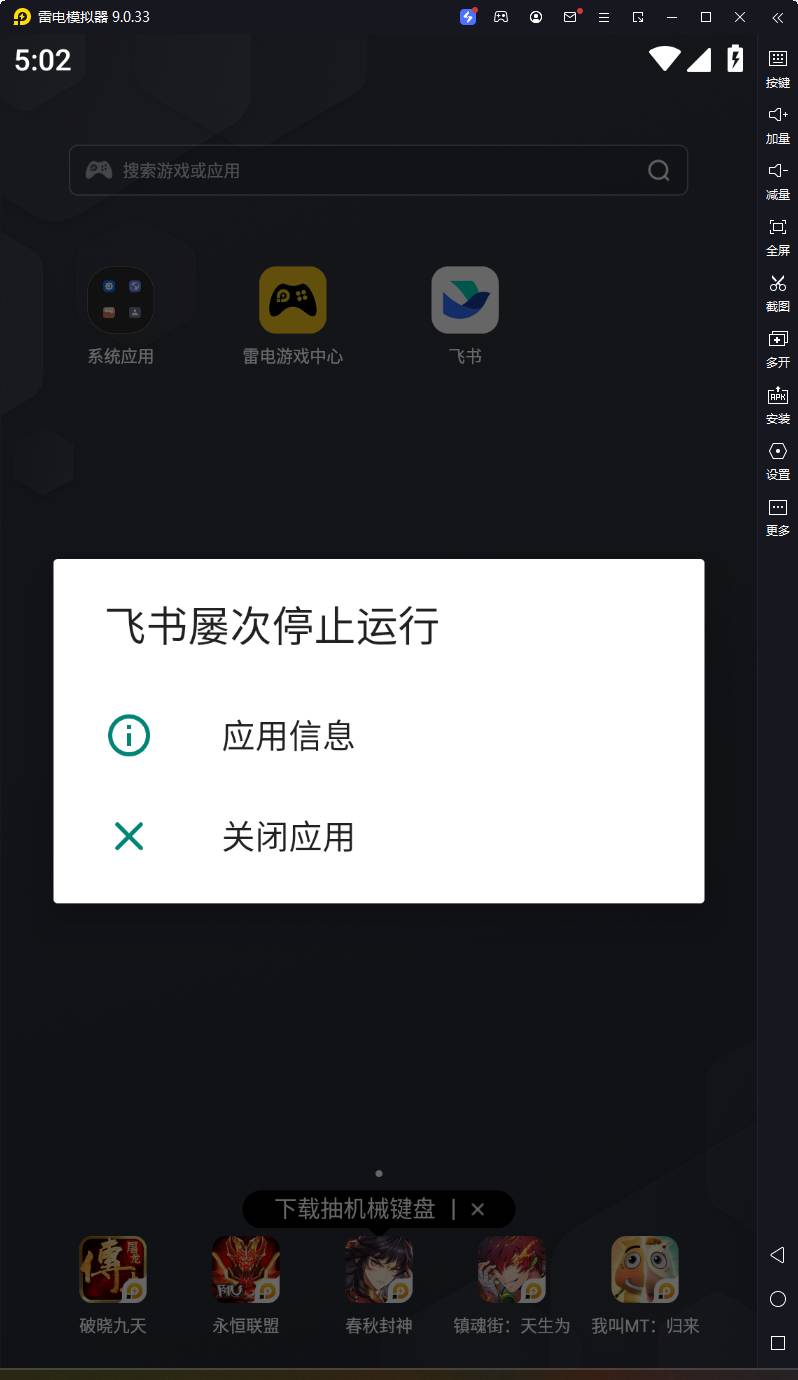The height and width of the screenshot is (1380, 798).
Task: Install an APK via 安装
Action: coord(778,404)
